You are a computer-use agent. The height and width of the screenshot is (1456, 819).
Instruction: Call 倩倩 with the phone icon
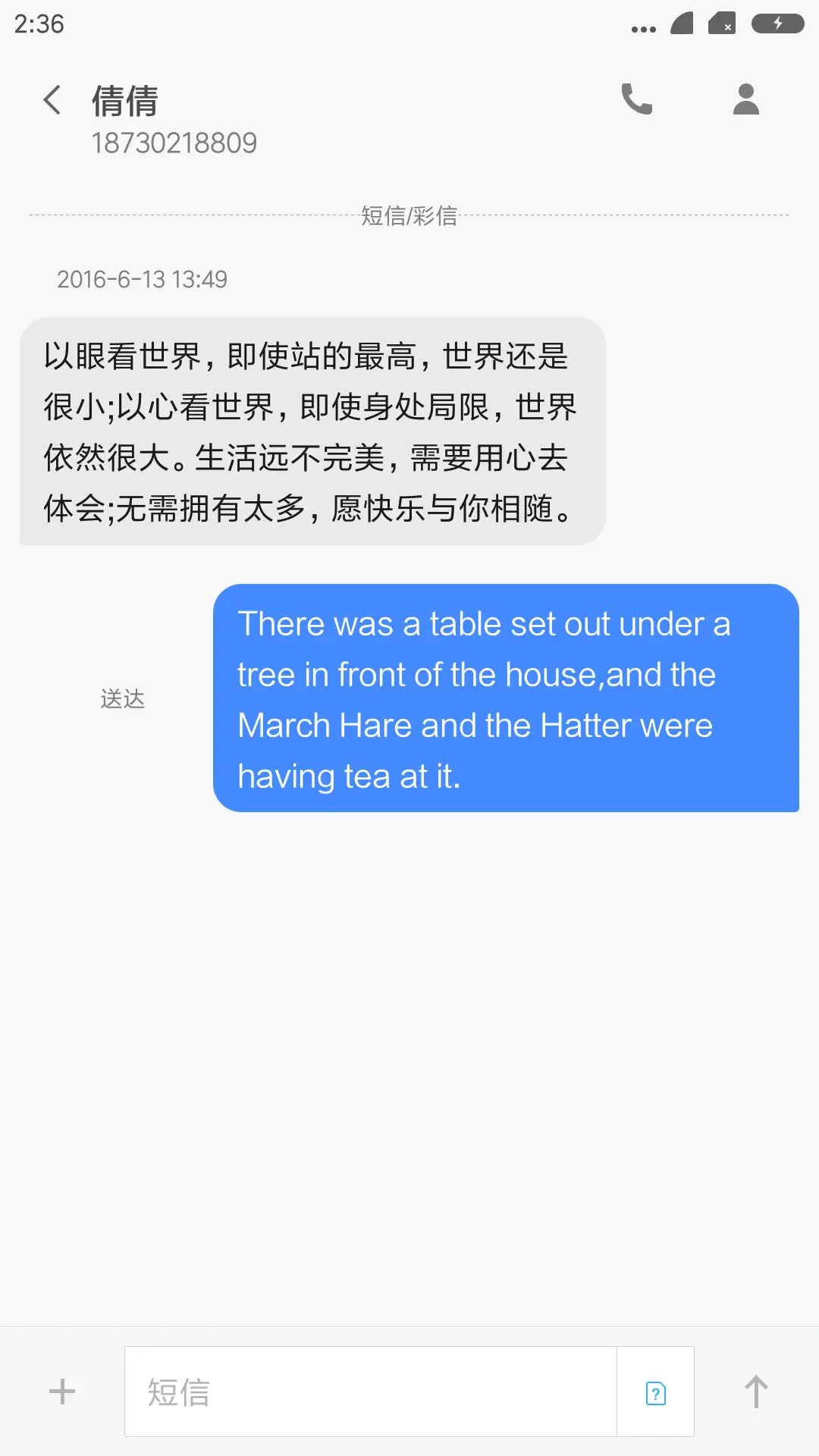pos(637,99)
